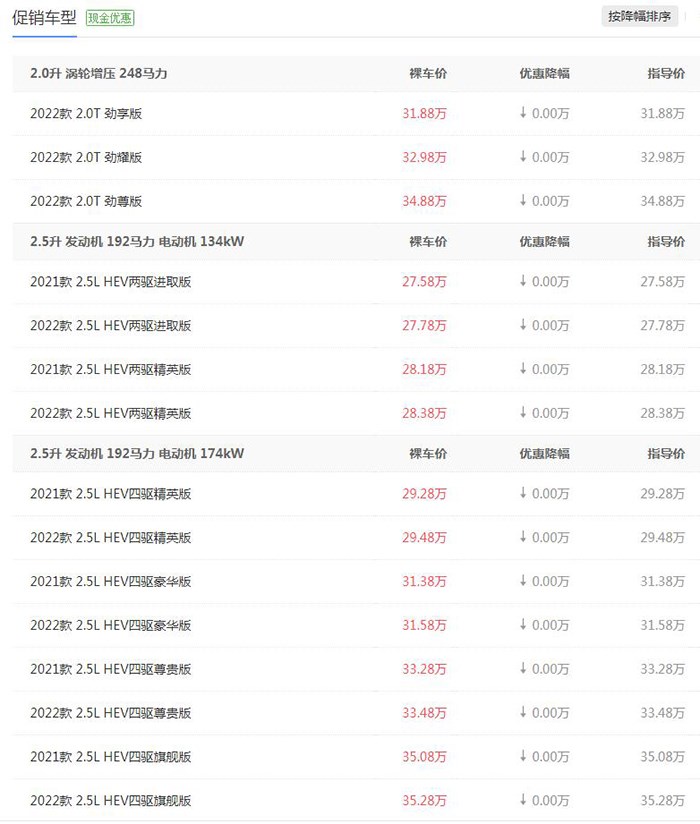
Task: View the 2022款 2.5L HEV两驱精英版 row
Action: (110, 414)
